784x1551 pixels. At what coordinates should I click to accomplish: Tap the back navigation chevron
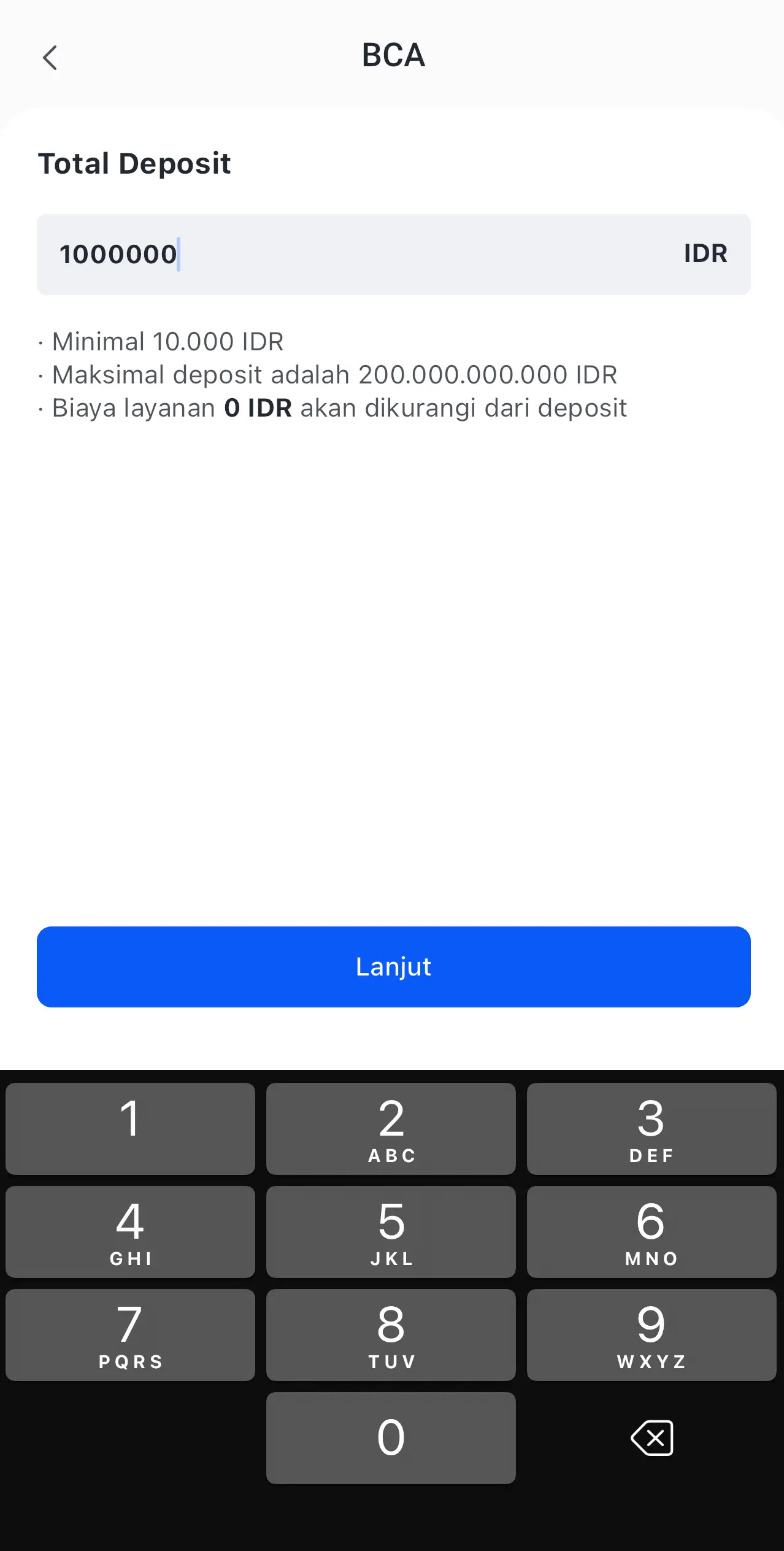[x=50, y=57]
